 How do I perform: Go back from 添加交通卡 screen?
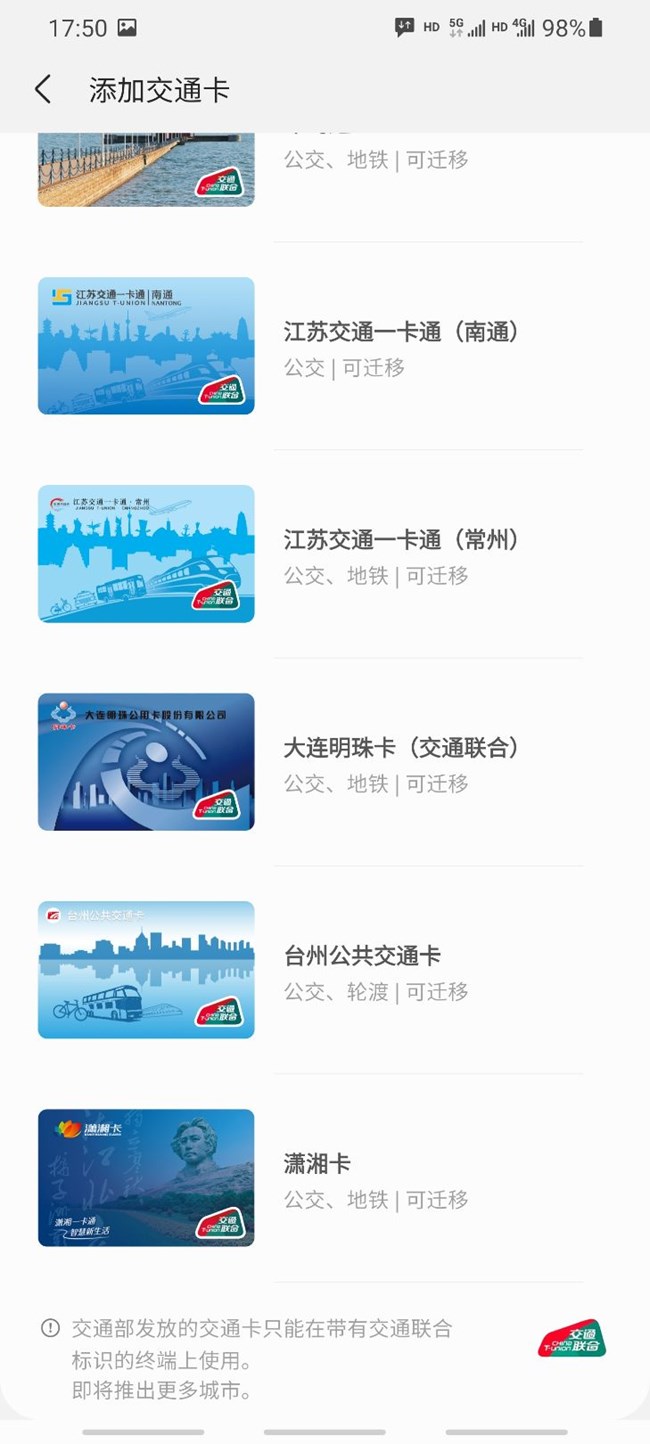tap(43, 90)
